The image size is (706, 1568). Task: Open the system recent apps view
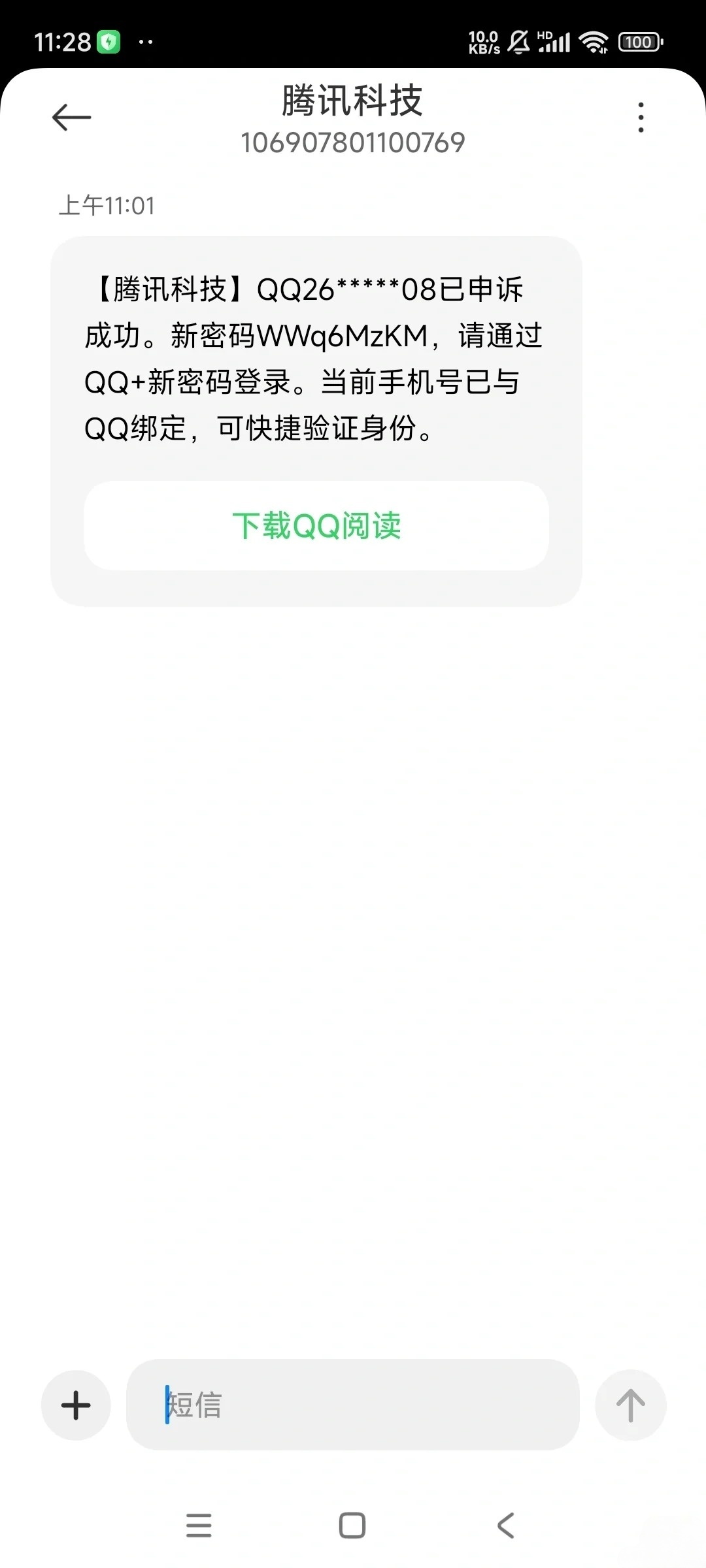tap(199, 1526)
